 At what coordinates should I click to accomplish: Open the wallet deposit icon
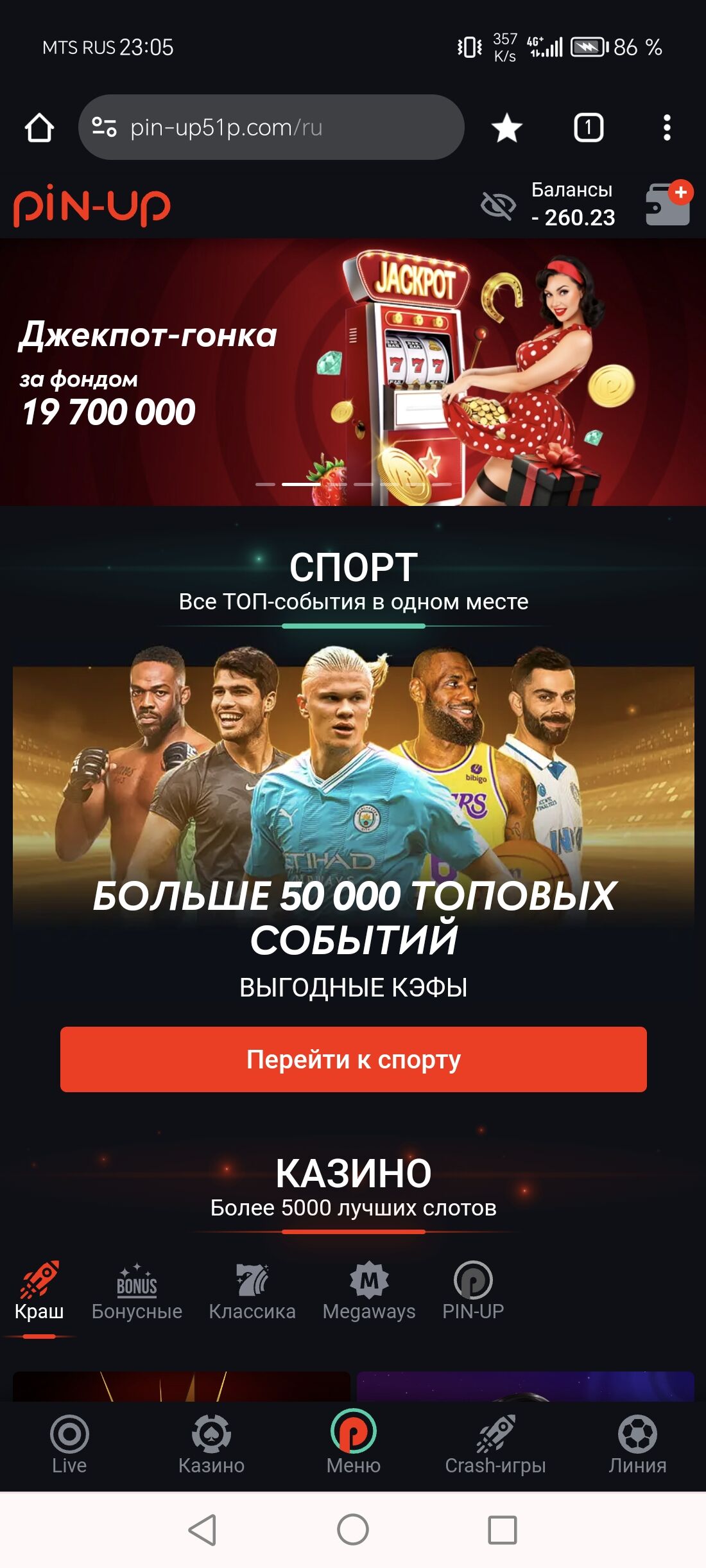click(668, 205)
